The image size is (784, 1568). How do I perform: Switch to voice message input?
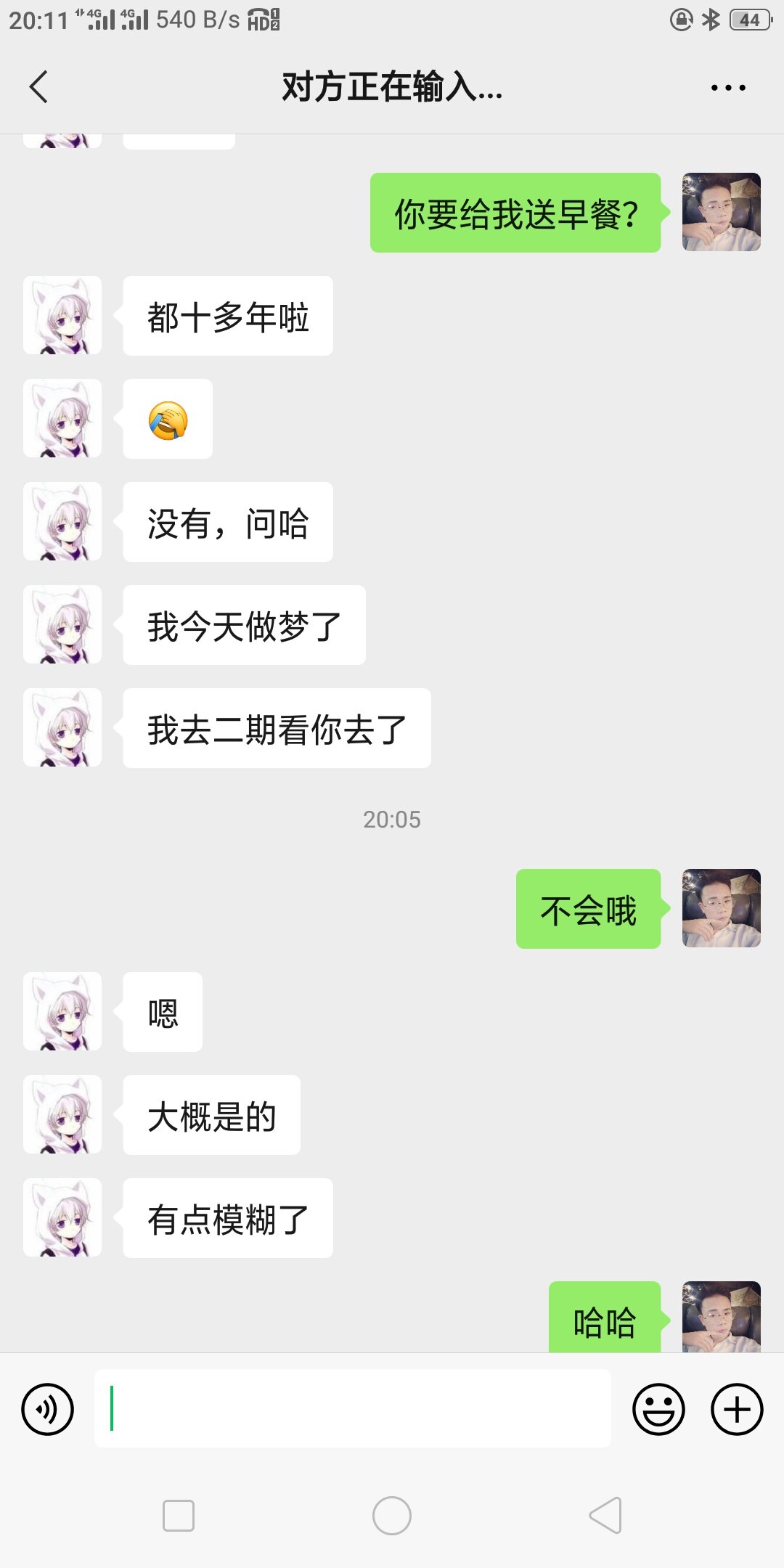48,1409
